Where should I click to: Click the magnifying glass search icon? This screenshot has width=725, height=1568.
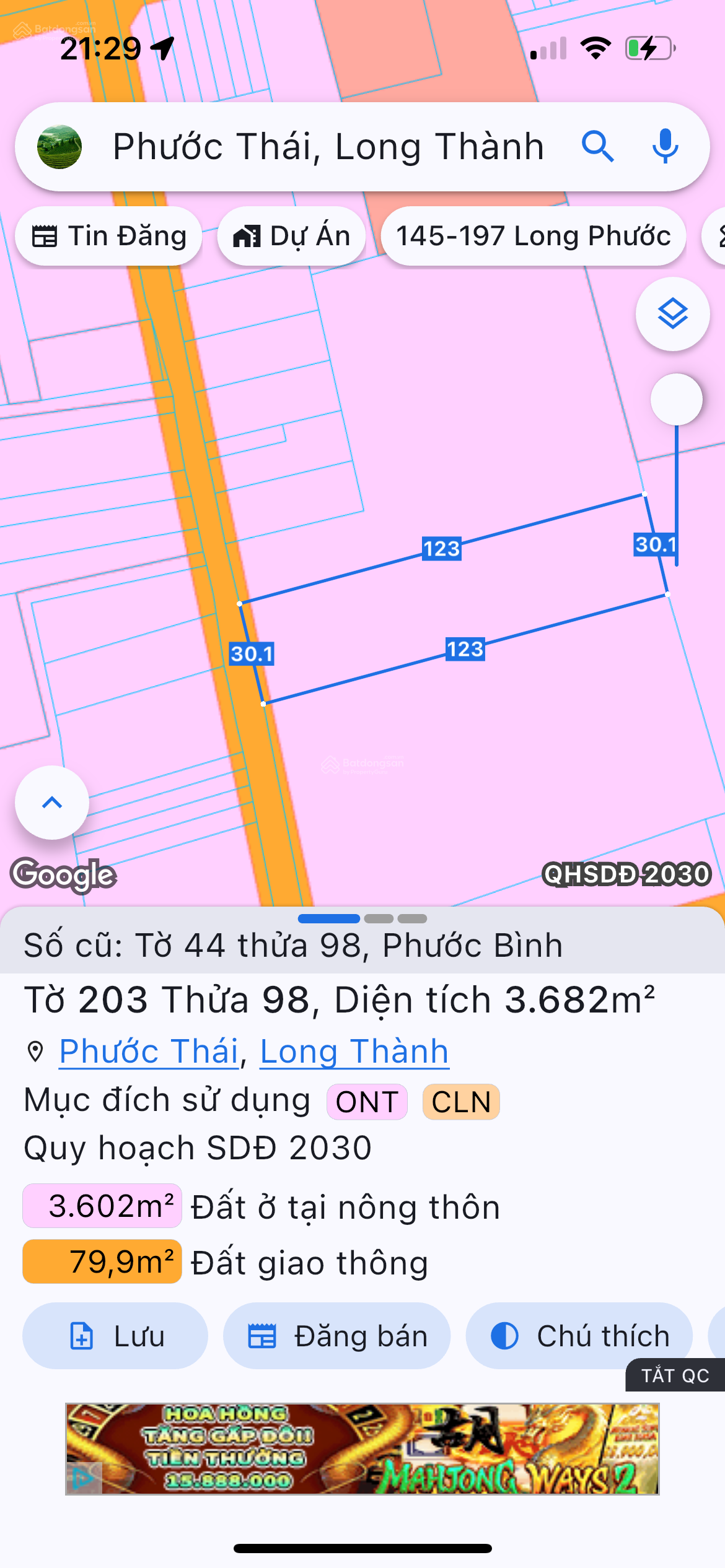click(x=598, y=146)
